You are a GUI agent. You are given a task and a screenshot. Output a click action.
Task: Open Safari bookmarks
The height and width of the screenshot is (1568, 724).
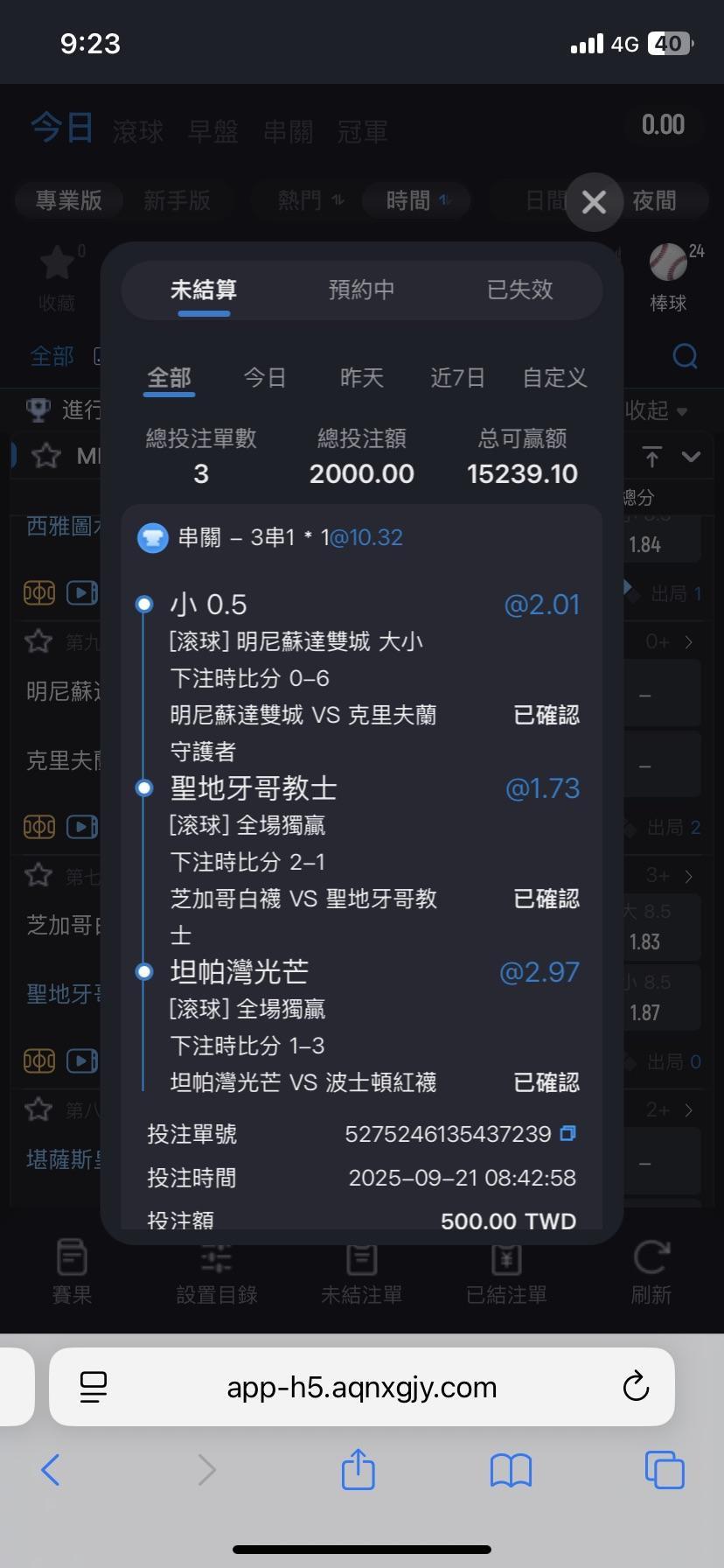click(511, 1470)
